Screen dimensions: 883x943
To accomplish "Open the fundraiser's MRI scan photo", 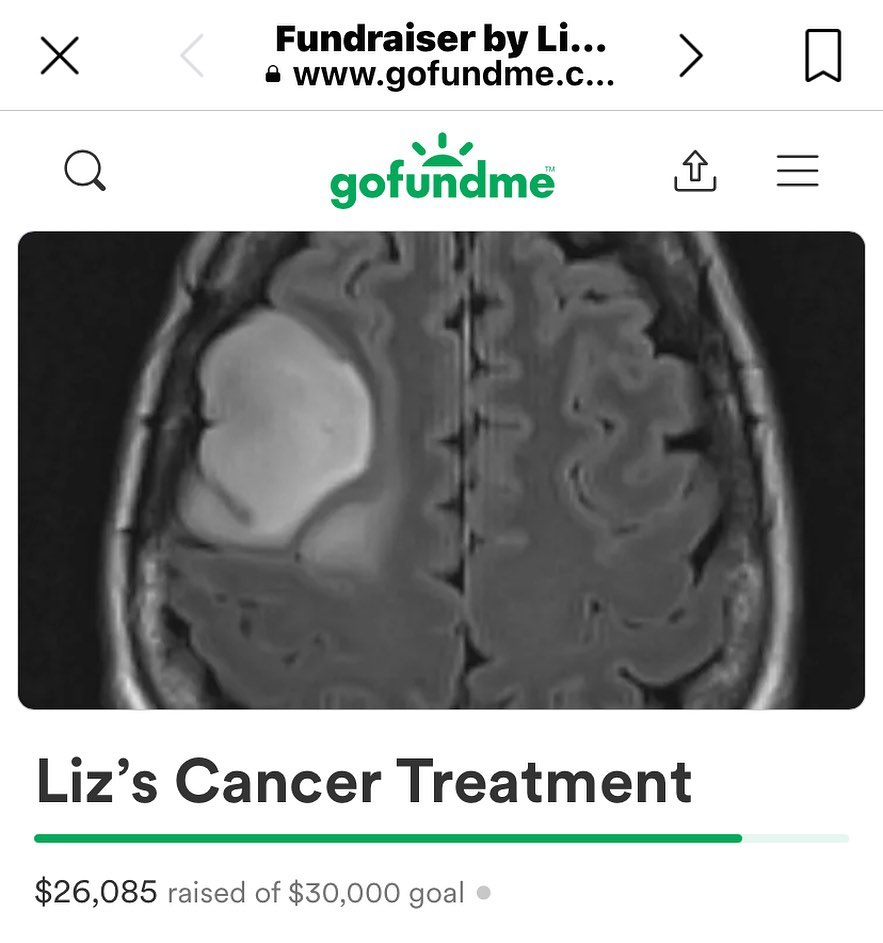I will coord(441,470).
